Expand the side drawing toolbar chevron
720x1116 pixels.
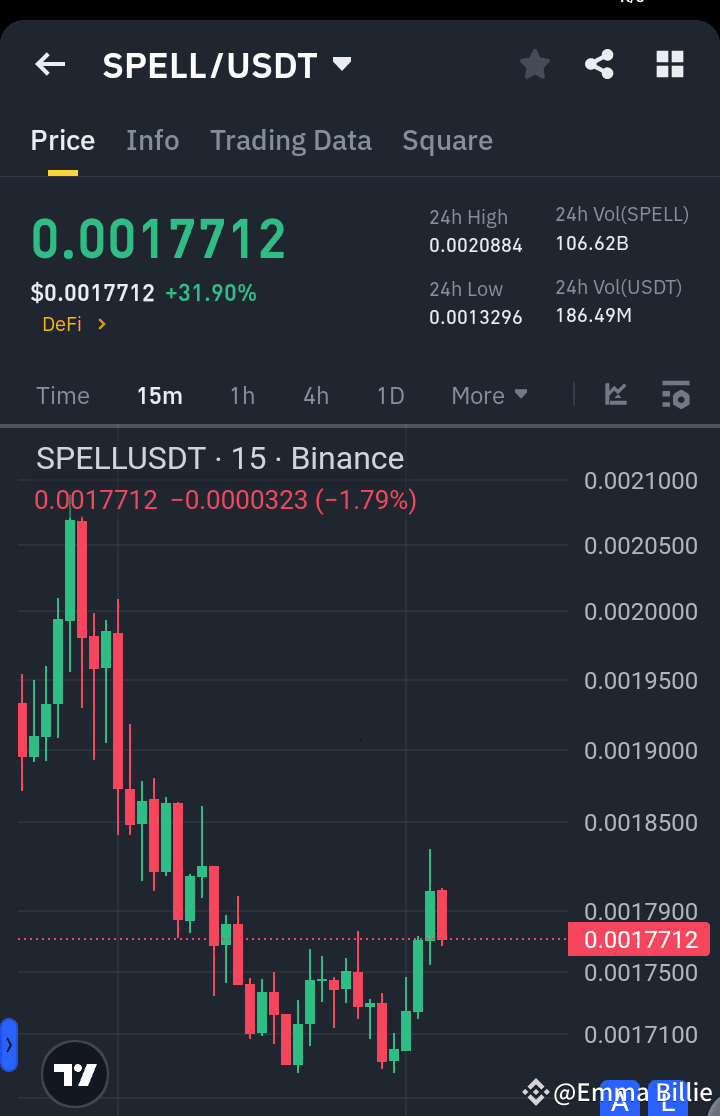pyautogui.click(x=10, y=1045)
